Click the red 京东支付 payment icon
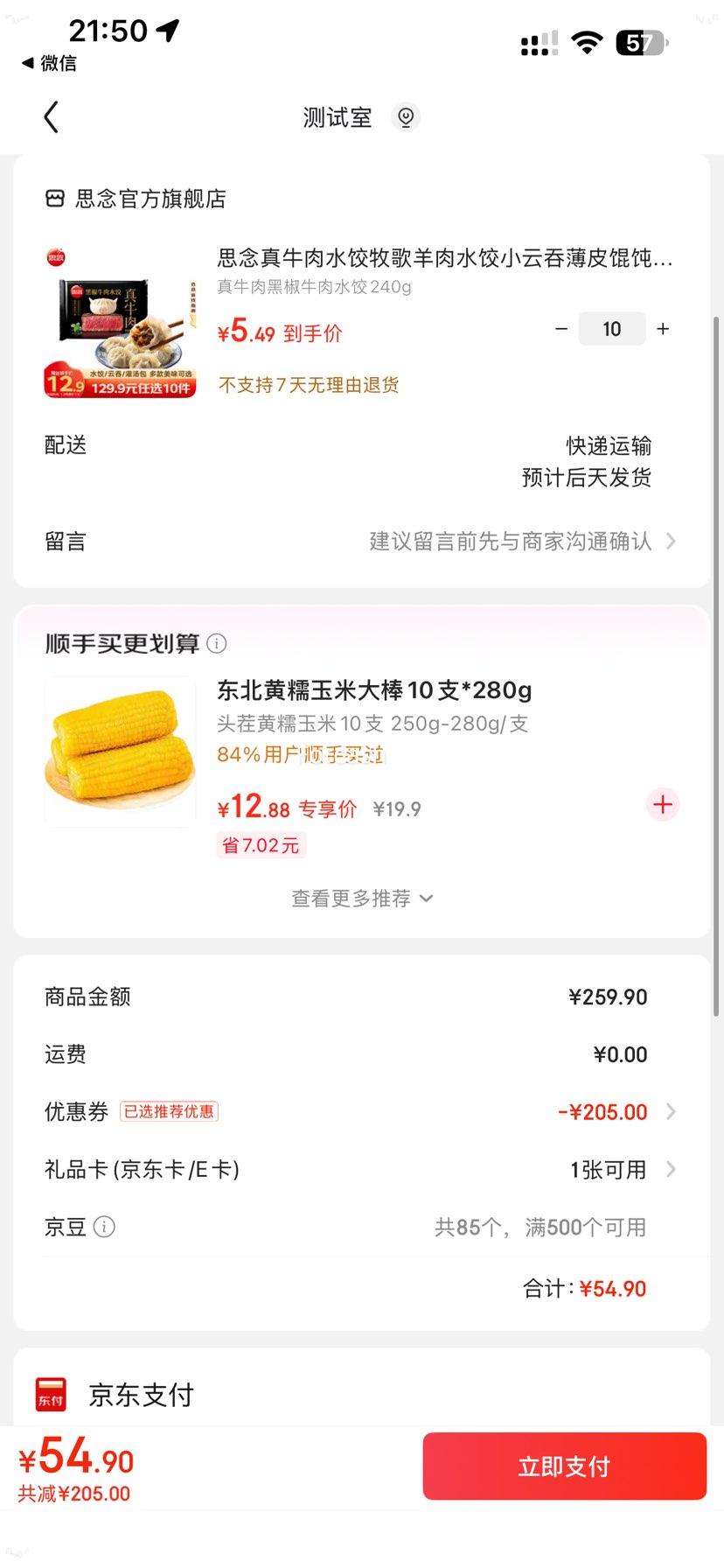The width and height of the screenshot is (724, 1568). (x=50, y=1394)
